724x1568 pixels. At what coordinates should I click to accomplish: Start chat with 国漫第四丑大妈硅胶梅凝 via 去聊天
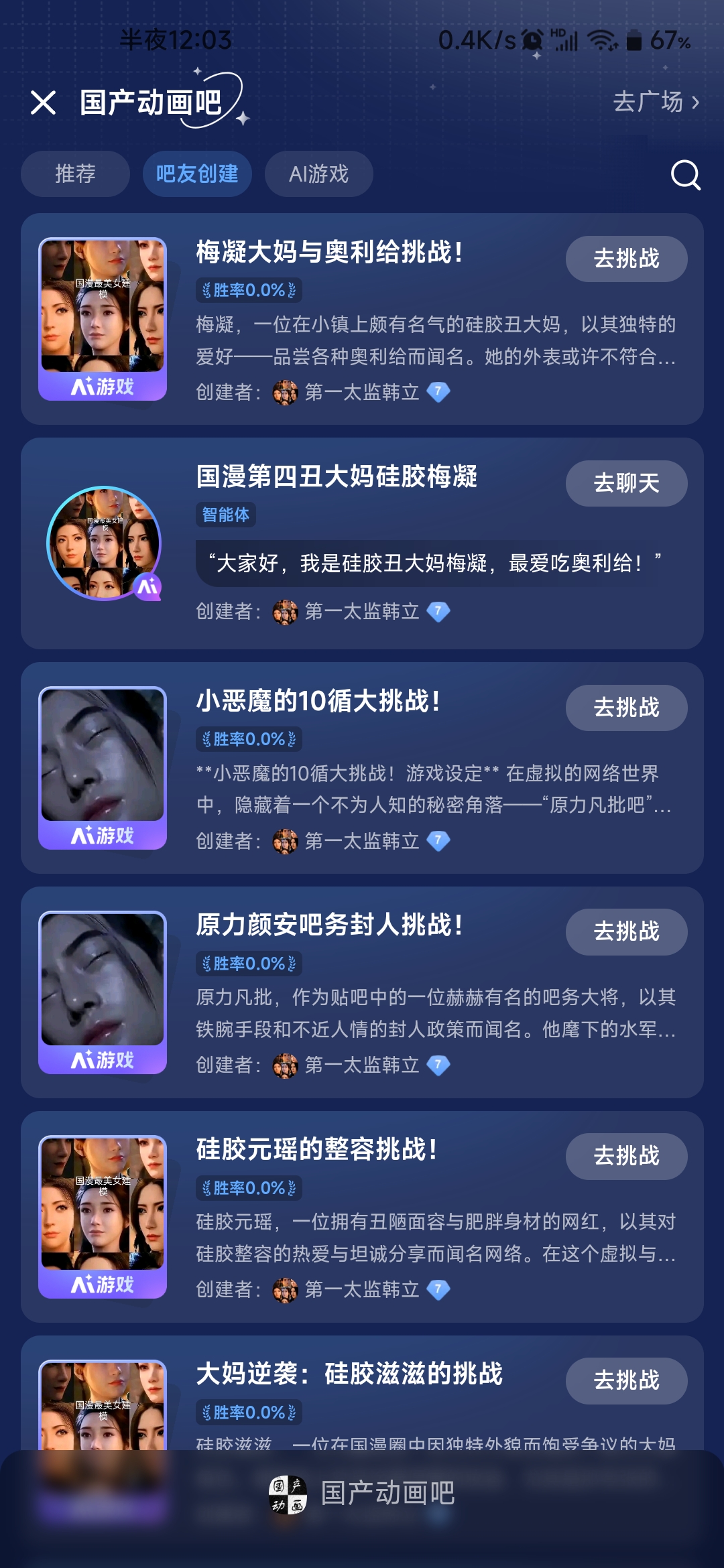pyautogui.click(x=626, y=483)
